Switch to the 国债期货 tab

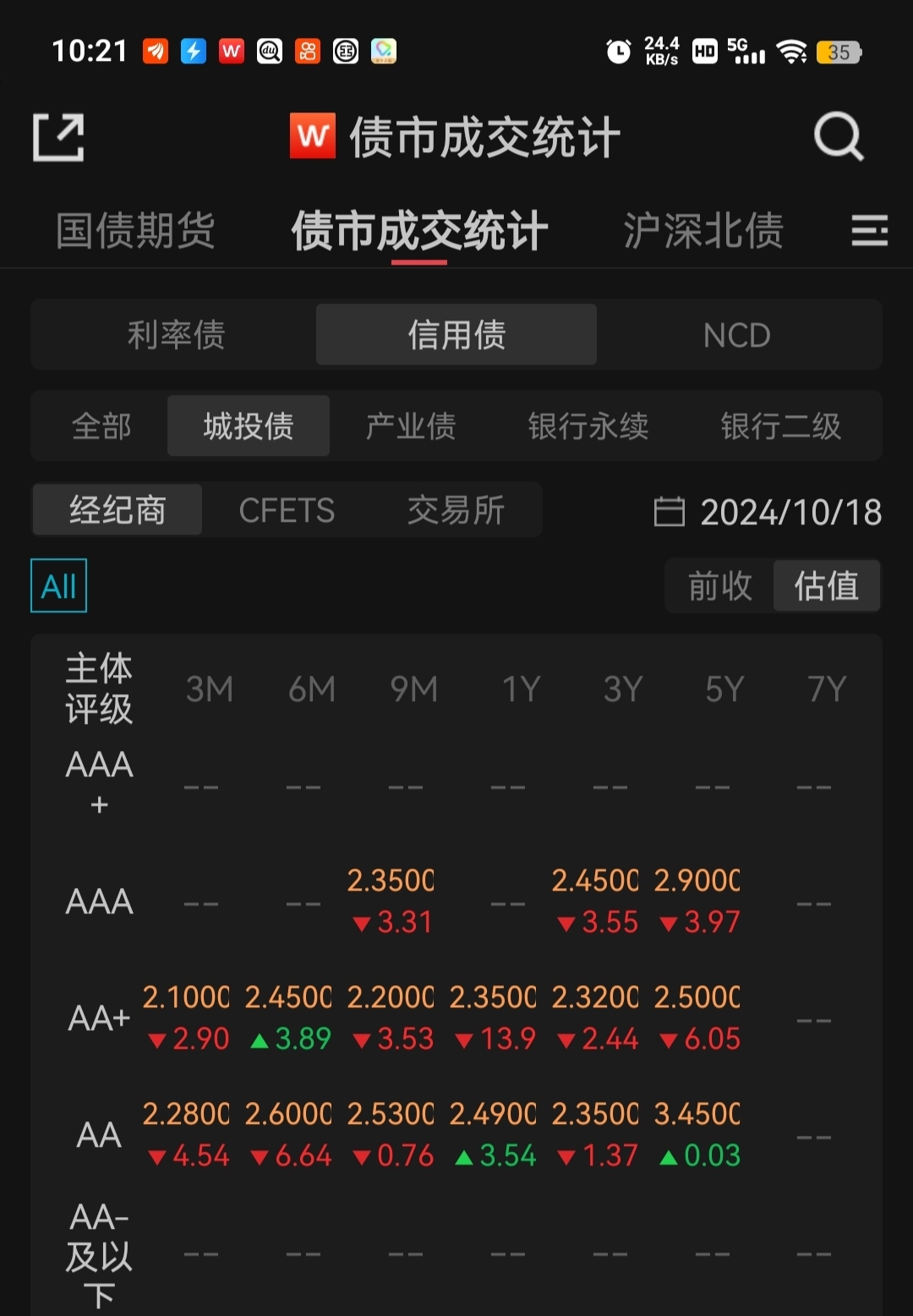pyautogui.click(x=136, y=230)
